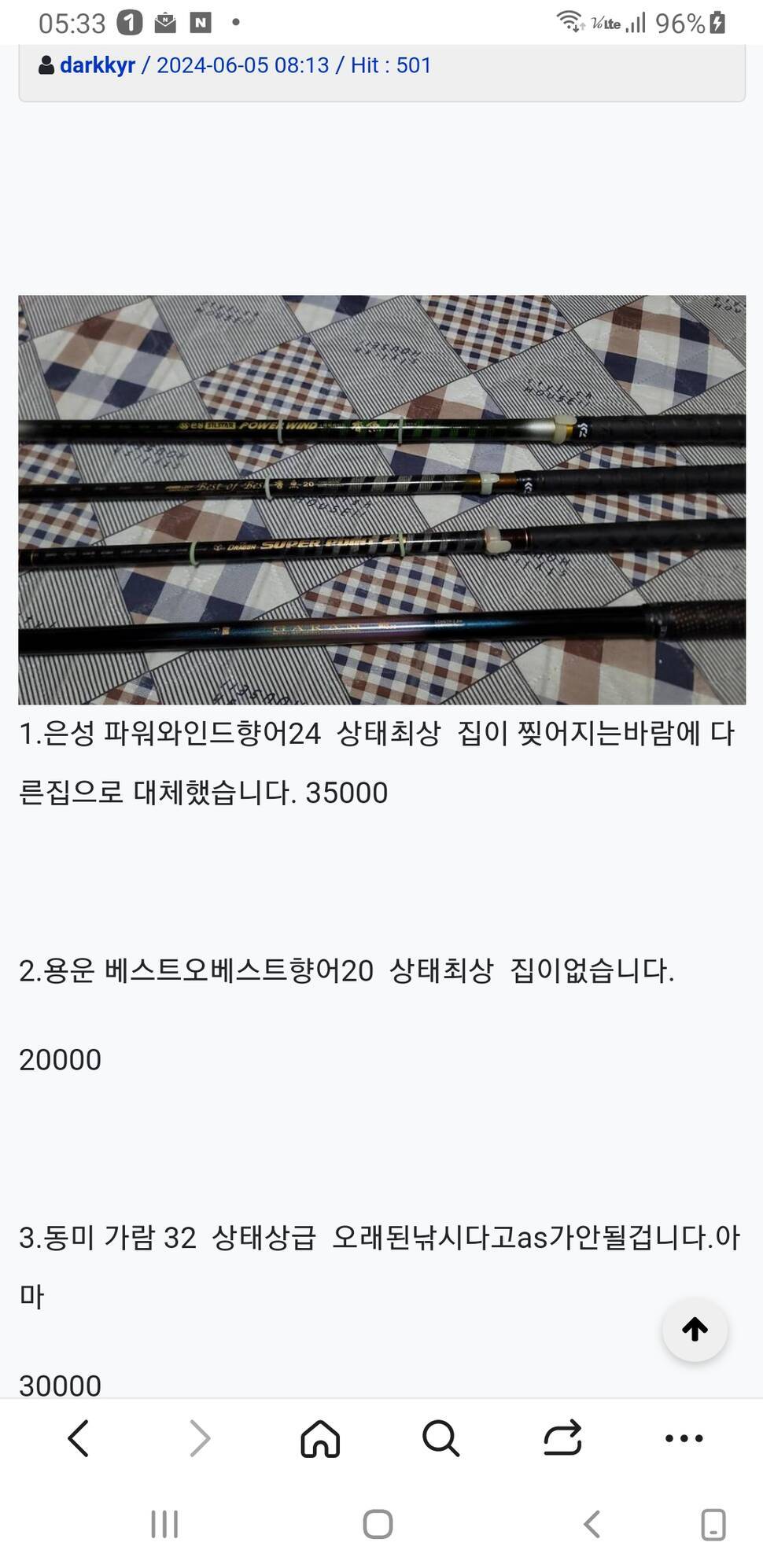
Task: Tap the system home button
Action: (x=378, y=1524)
